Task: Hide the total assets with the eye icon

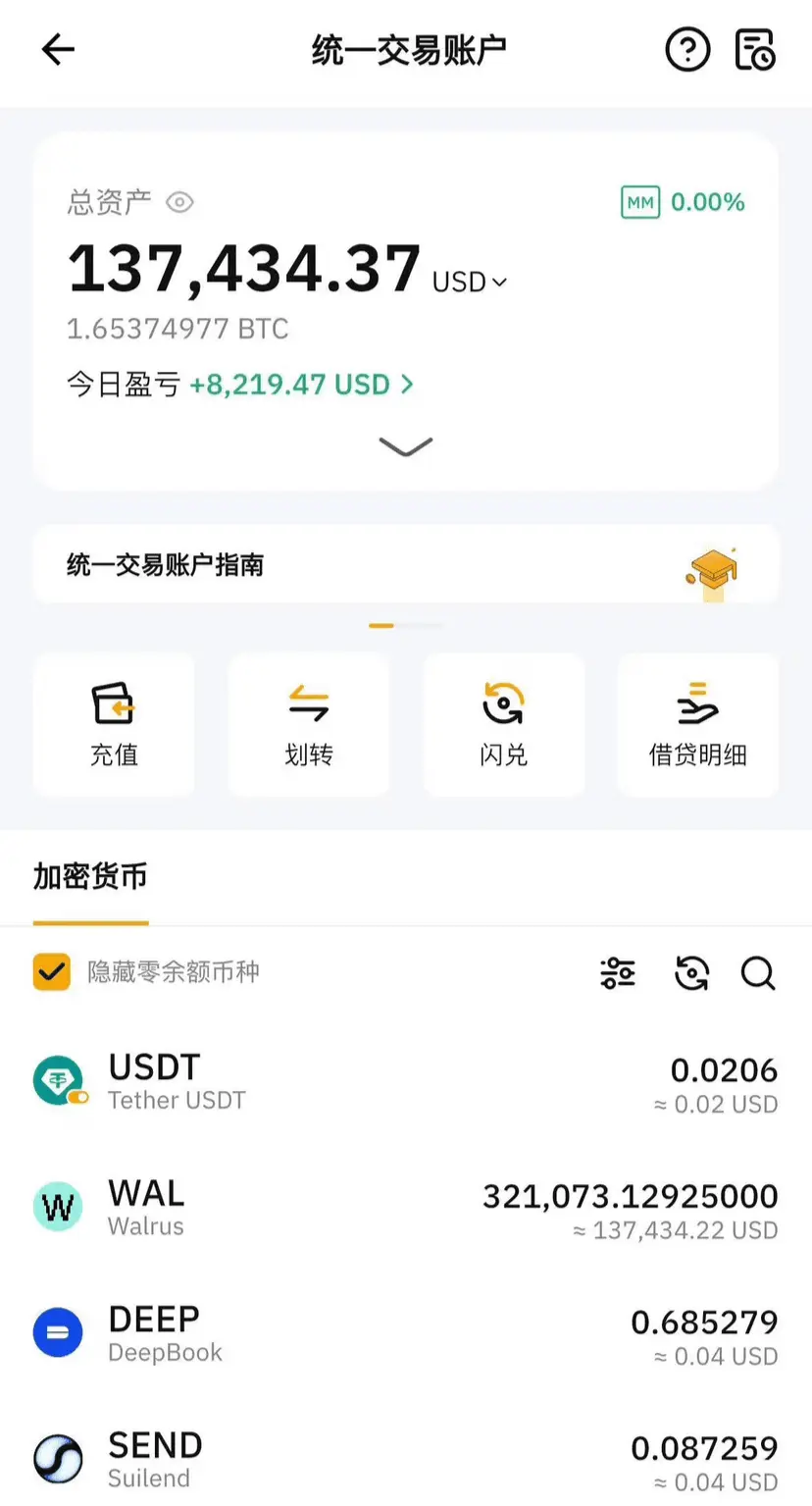Action: tap(179, 203)
